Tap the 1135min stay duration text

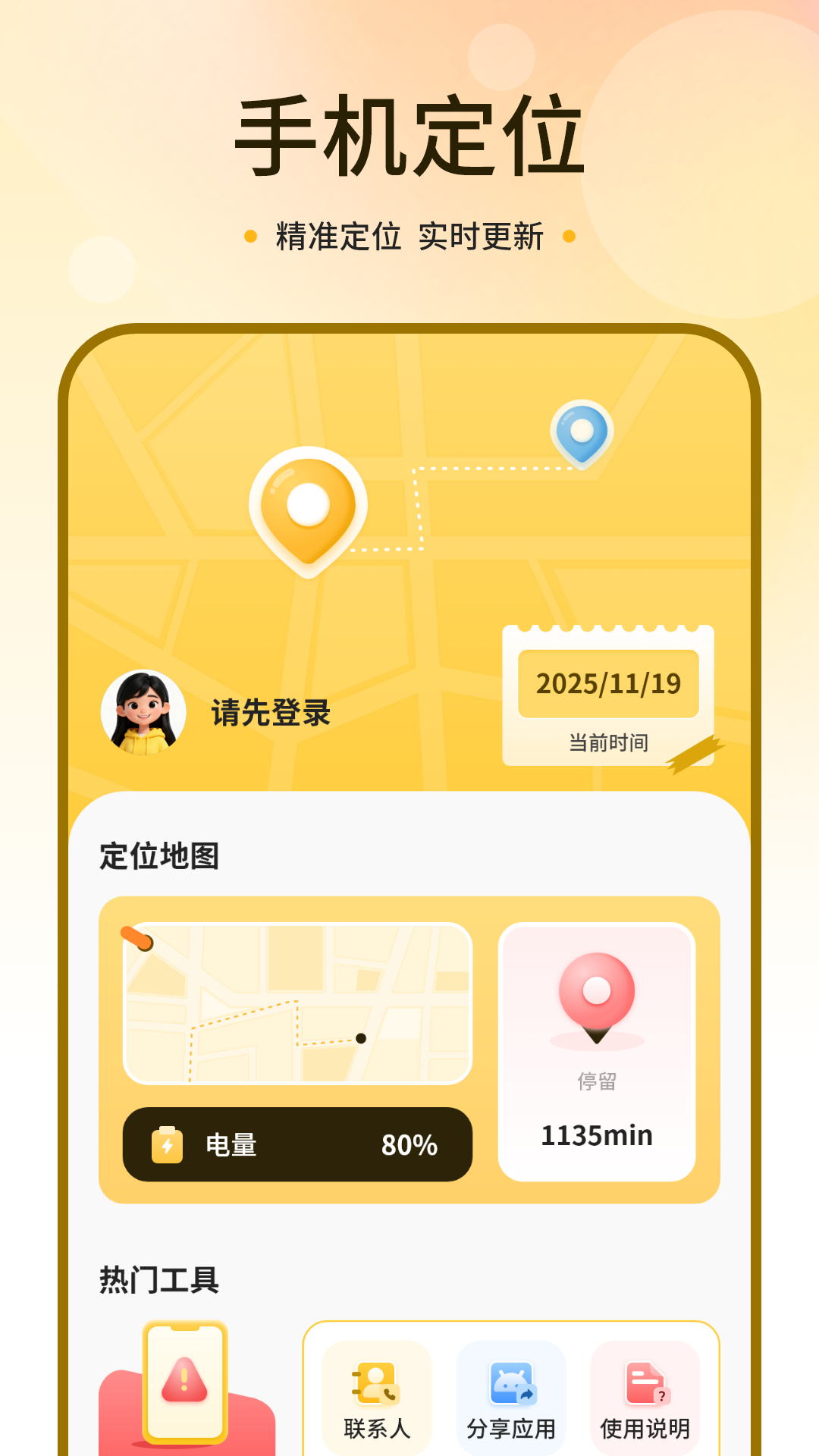[x=596, y=1135]
